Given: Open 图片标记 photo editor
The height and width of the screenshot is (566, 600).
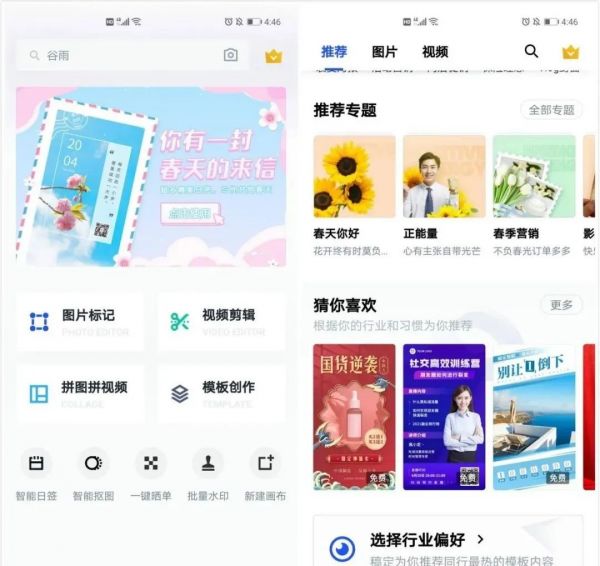Looking at the screenshot, I should (x=81, y=321).
